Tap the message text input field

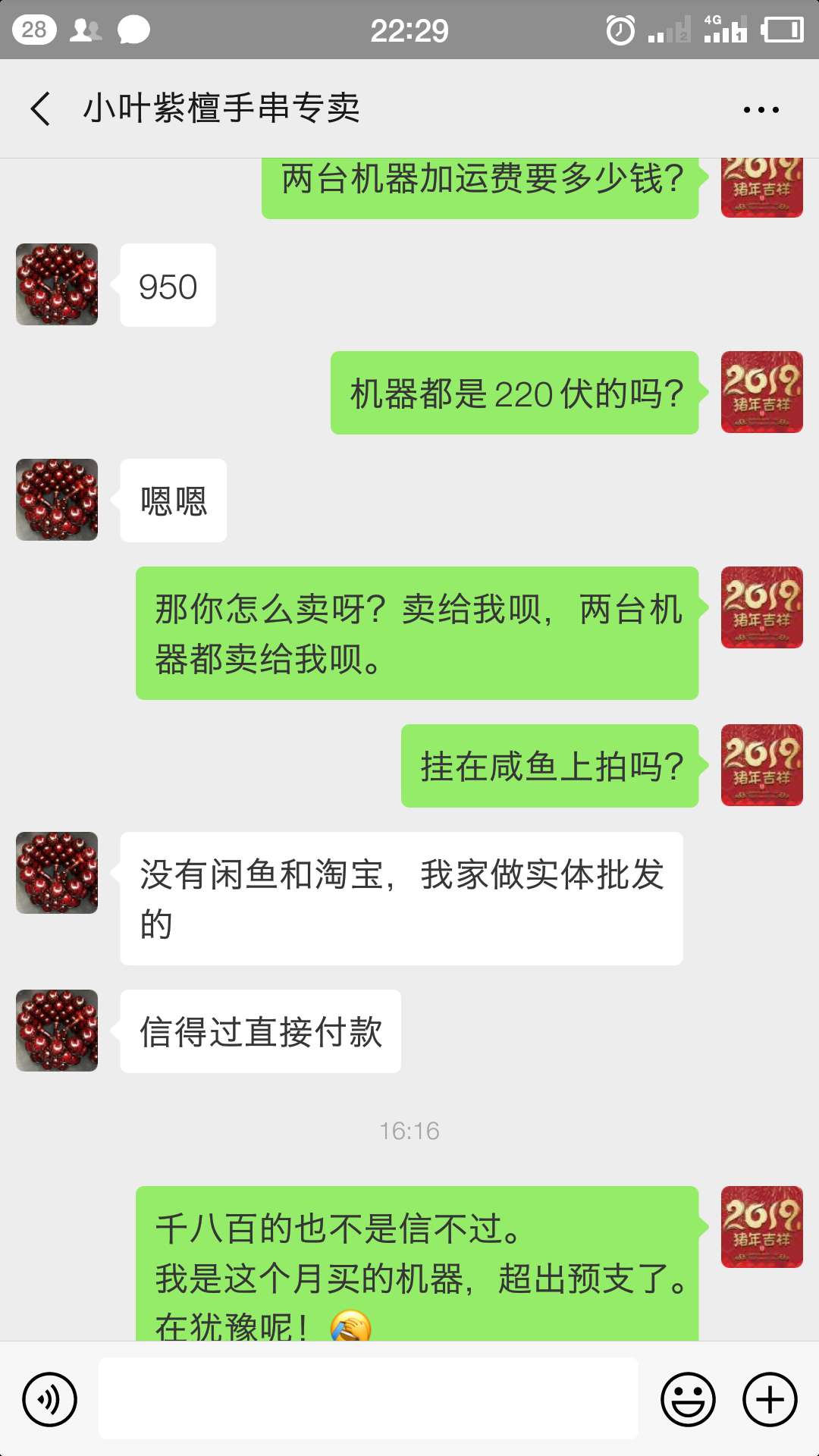tap(368, 1399)
